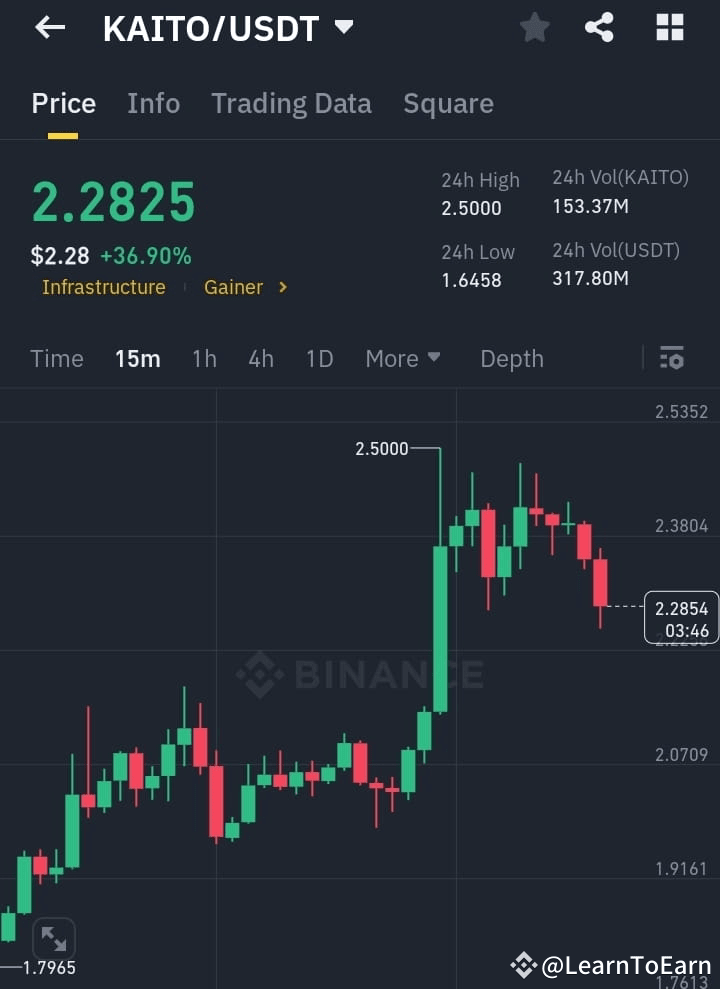Switch to the Trading Data tab
Image resolution: width=720 pixels, height=989 pixels.
pos(291,103)
